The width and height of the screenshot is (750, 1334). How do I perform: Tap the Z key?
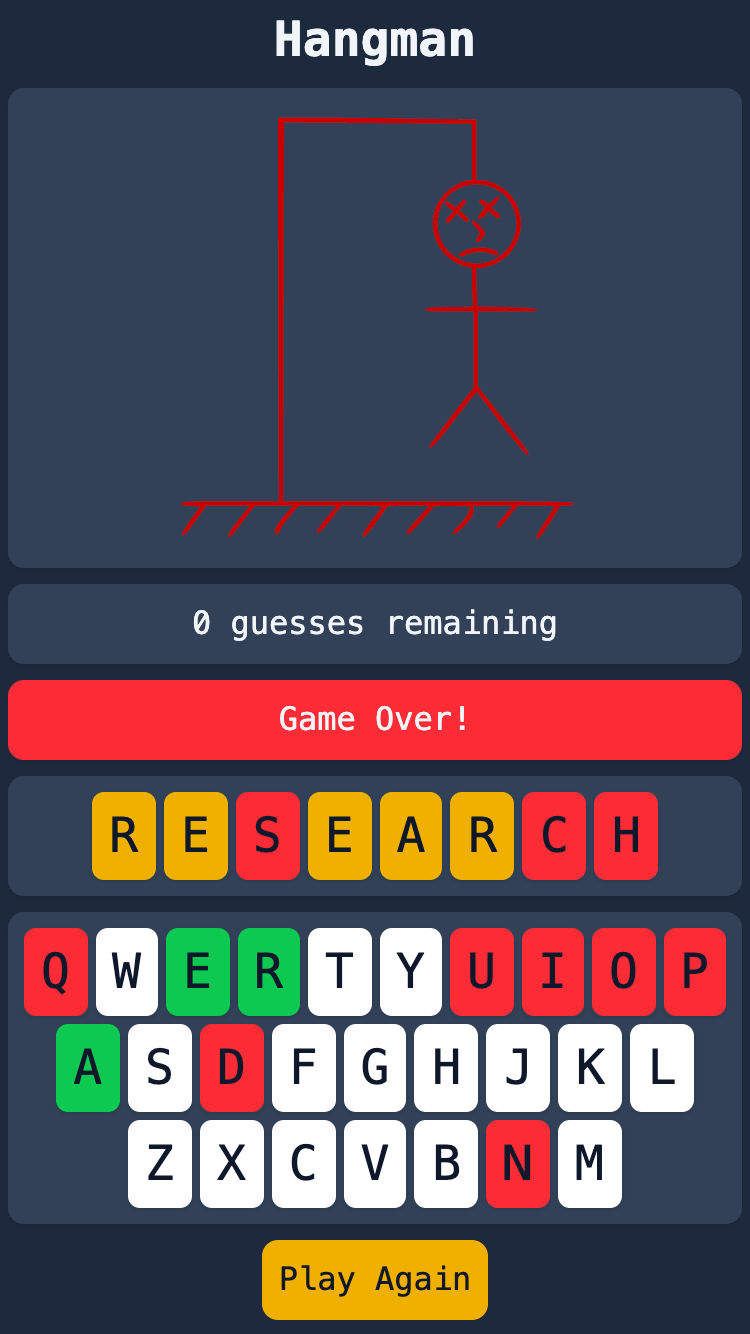pyautogui.click(x=160, y=1164)
